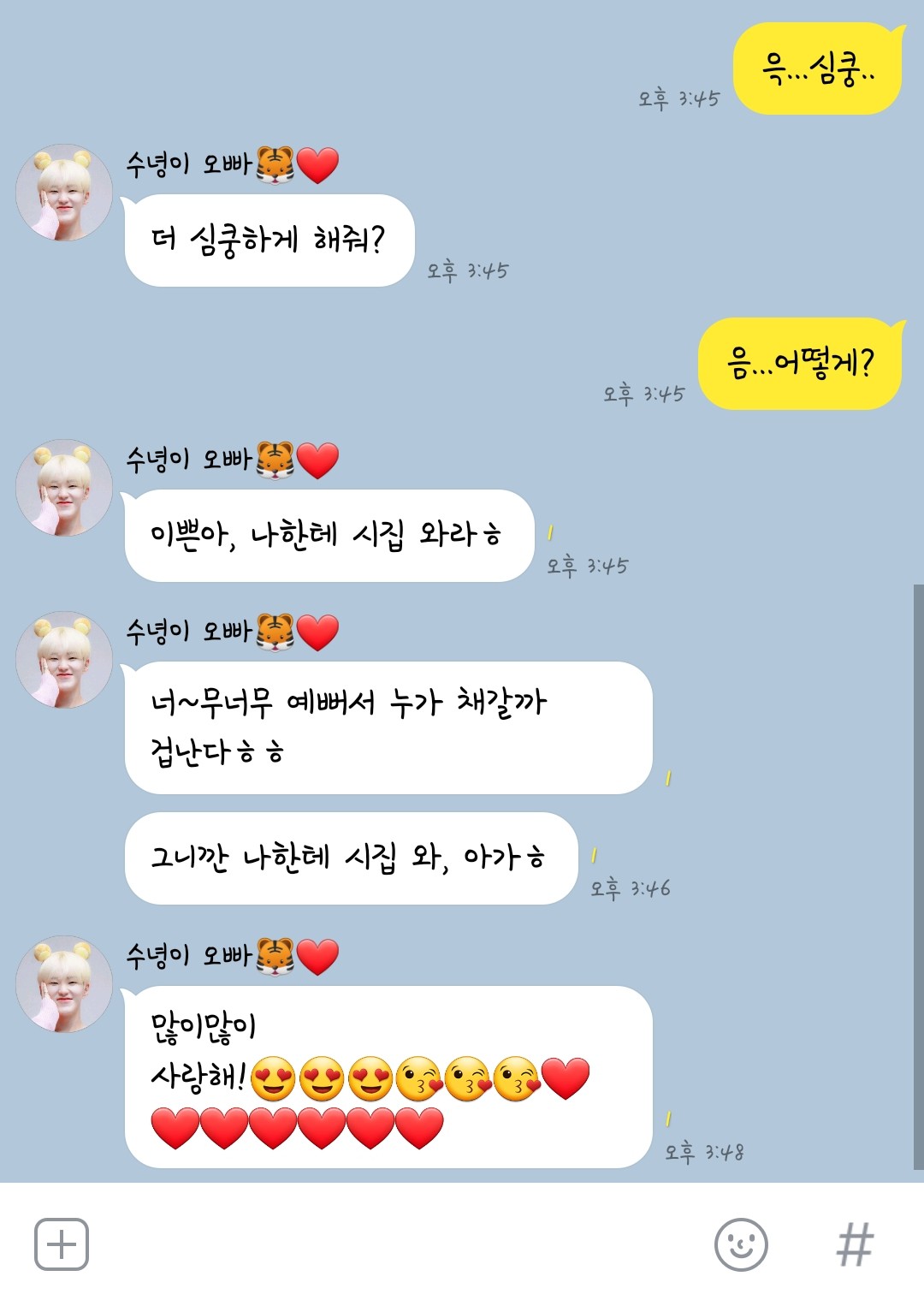
Task: Open profile photo beside '많이많이 사랑해!' message
Action: (x=64, y=984)
